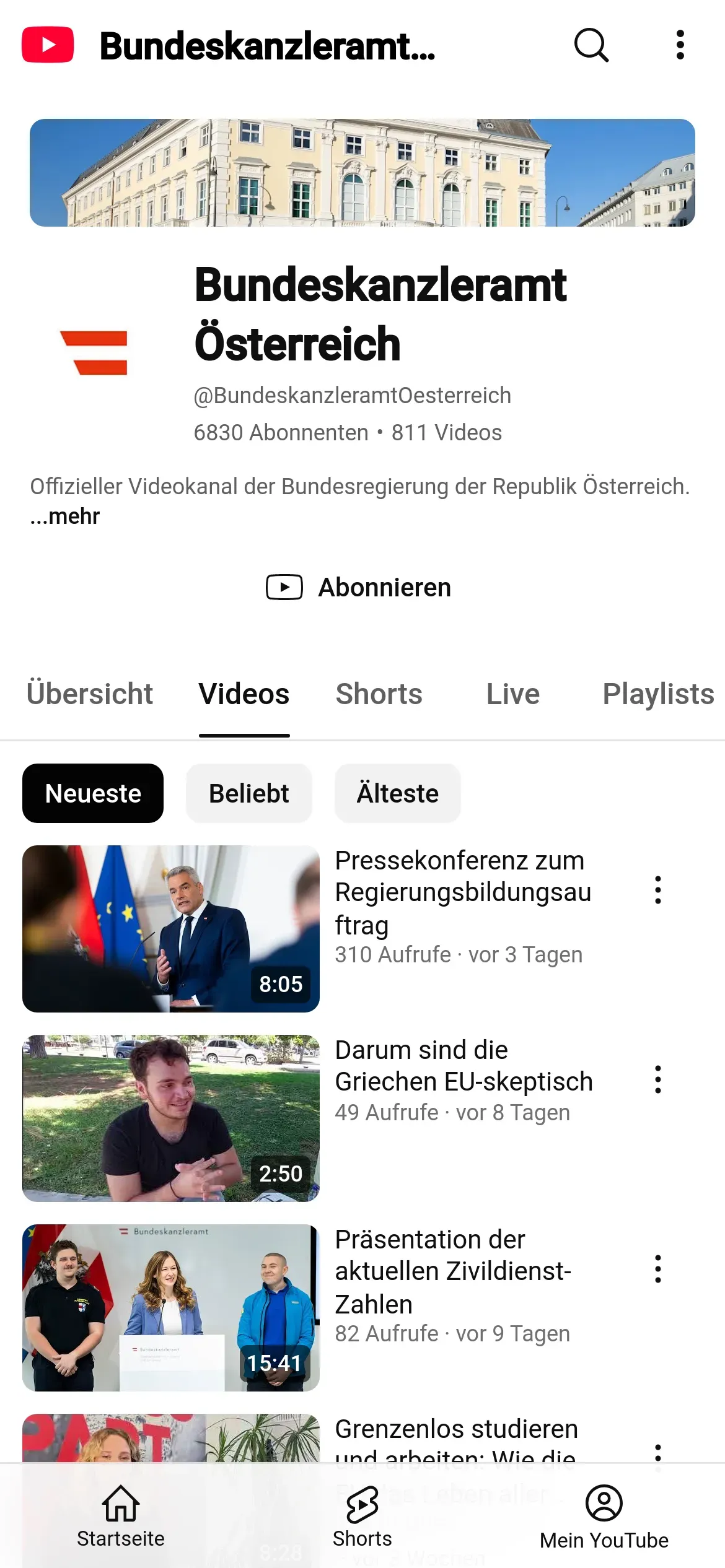Open the Präsentation der aktuellen Zivildienst-Zahlen video
This screenshot has width=725, height=1568.
click(x=171, y=1308)
